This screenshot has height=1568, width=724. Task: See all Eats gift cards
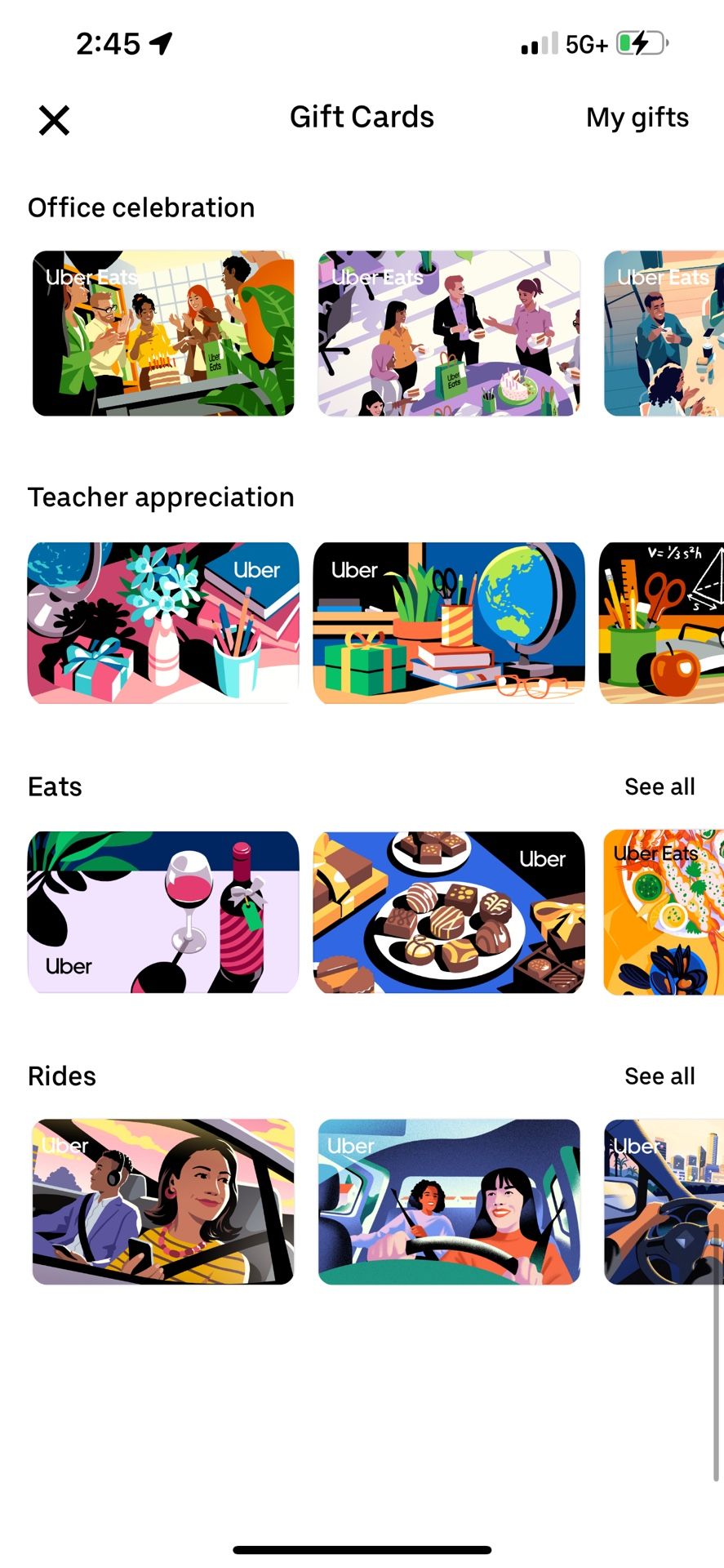click(659, 786)
